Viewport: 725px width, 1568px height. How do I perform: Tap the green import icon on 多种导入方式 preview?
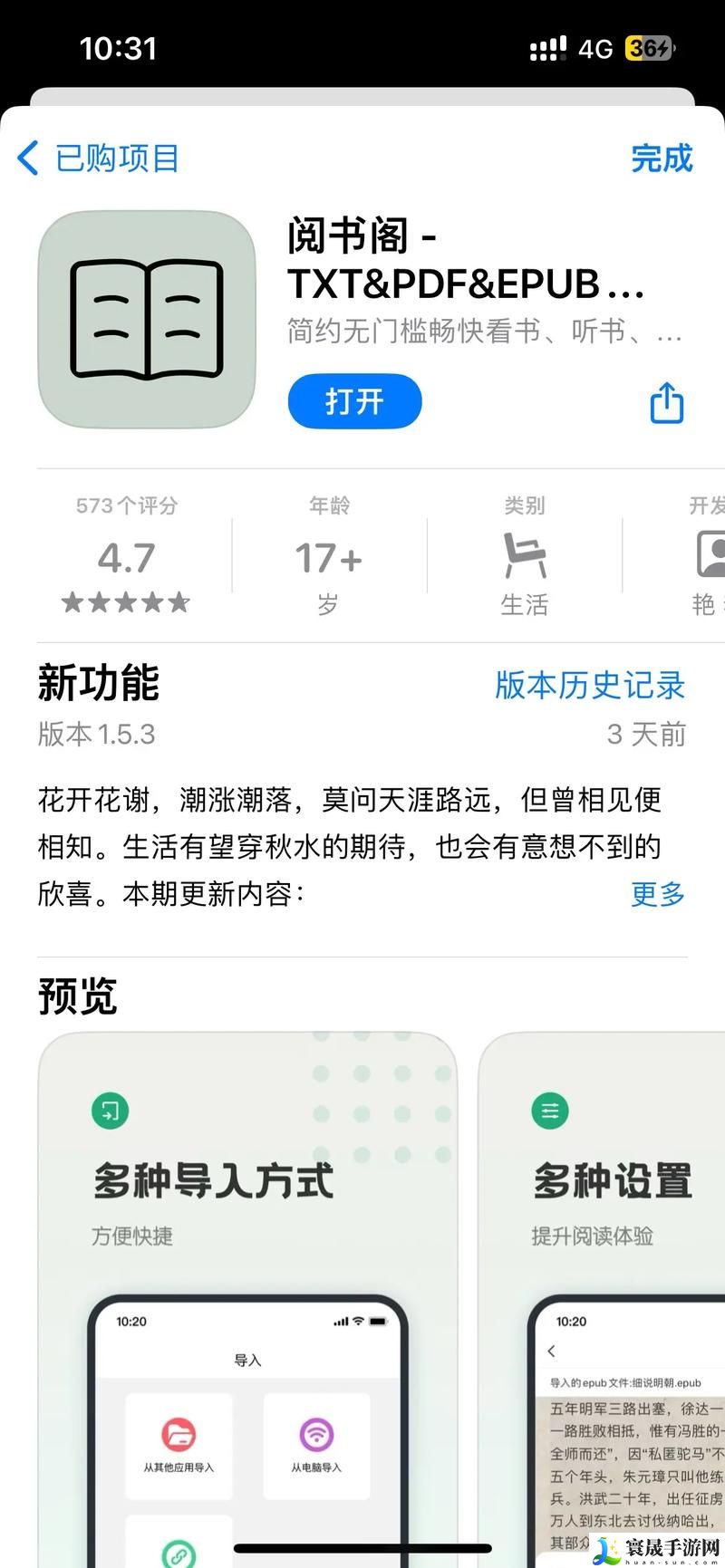coord(110,1109)
